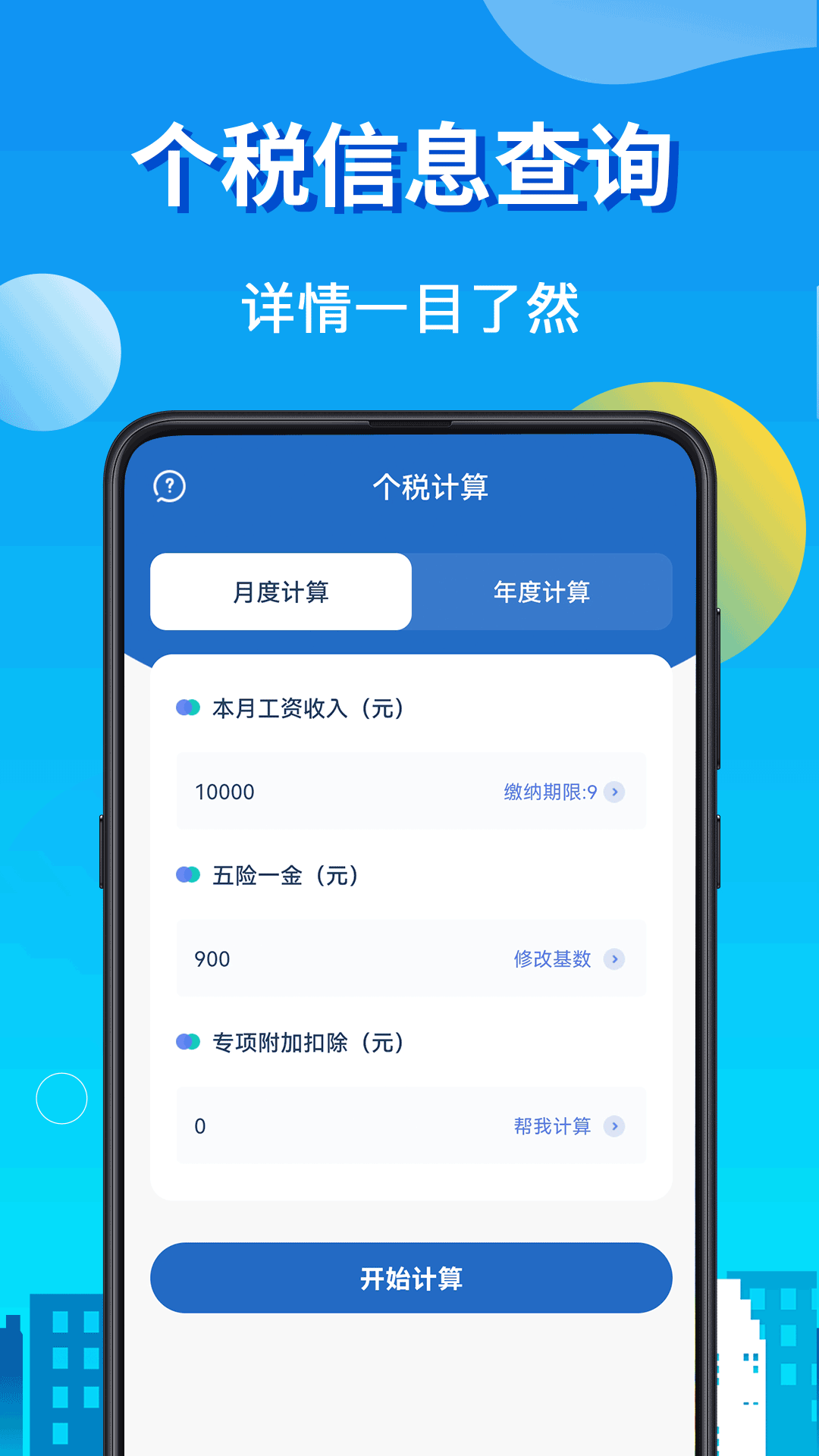Select the 月度计算 tab
Image resolution: width=819 pixels, height=1456 pixels.
pyautogui.click(x=281, y=593)
